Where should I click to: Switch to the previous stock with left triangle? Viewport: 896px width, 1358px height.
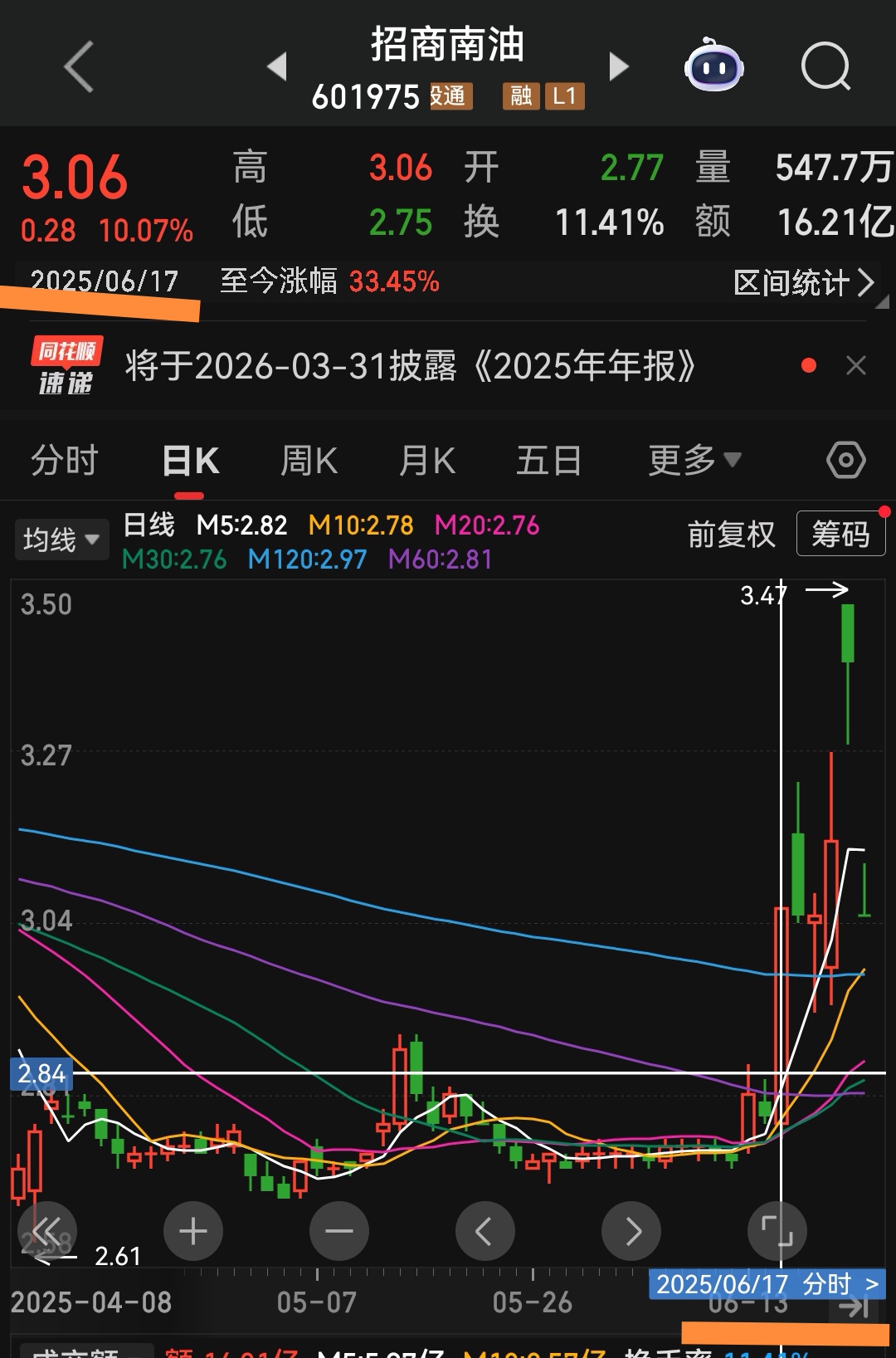(277, 66)
